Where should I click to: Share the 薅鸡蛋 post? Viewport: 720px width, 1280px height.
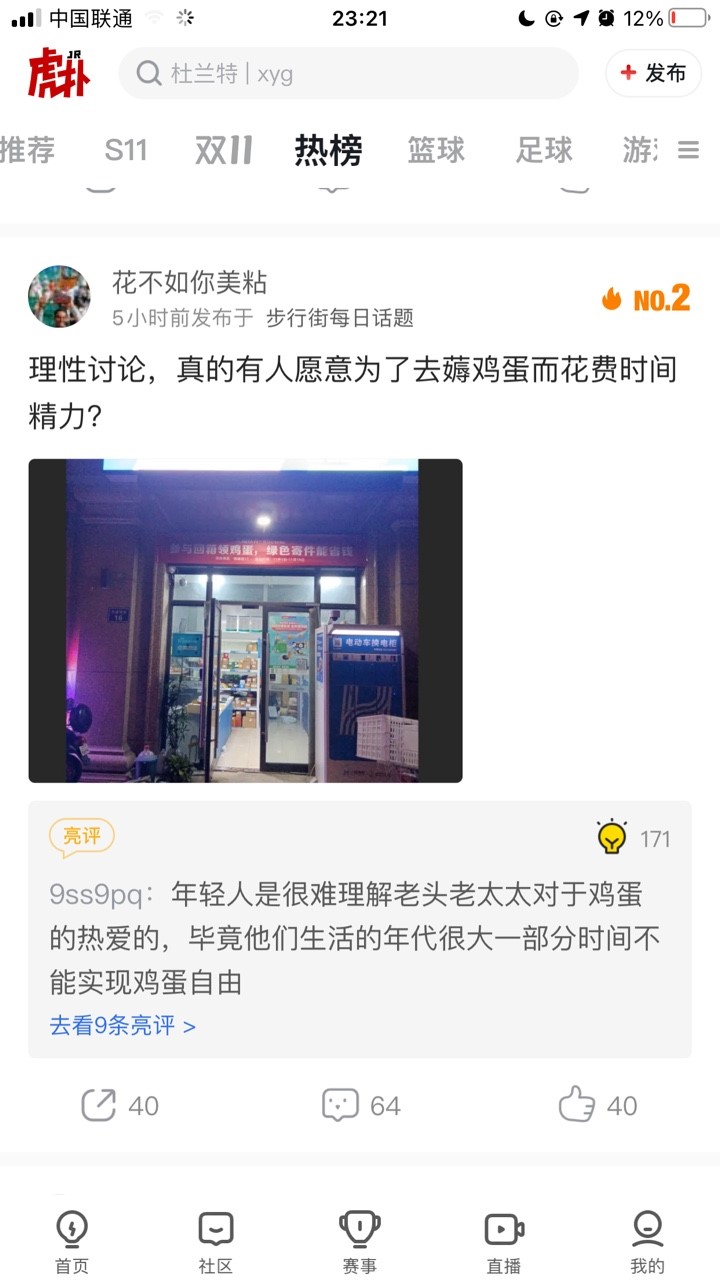coord(119,1105)
